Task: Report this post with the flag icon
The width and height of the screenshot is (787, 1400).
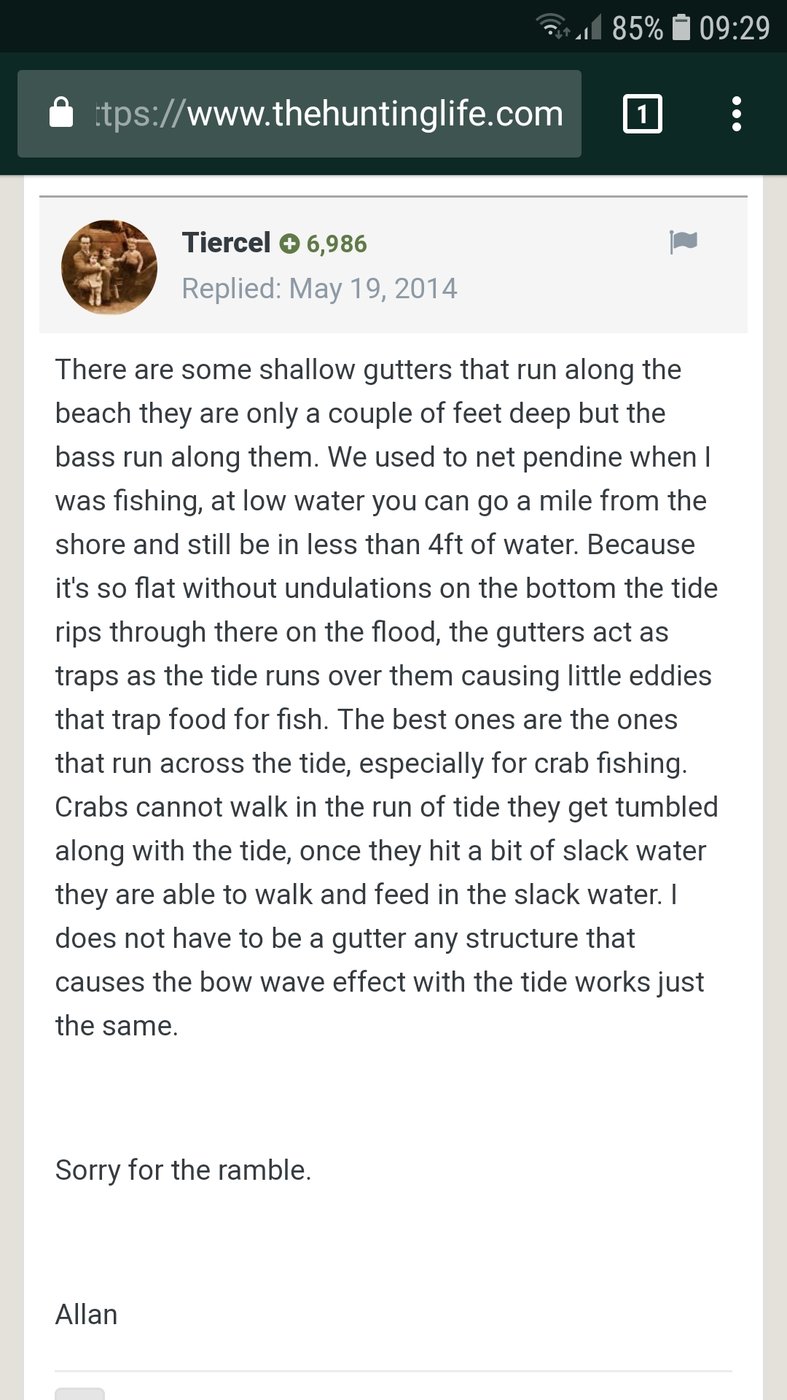Action: 683,242
